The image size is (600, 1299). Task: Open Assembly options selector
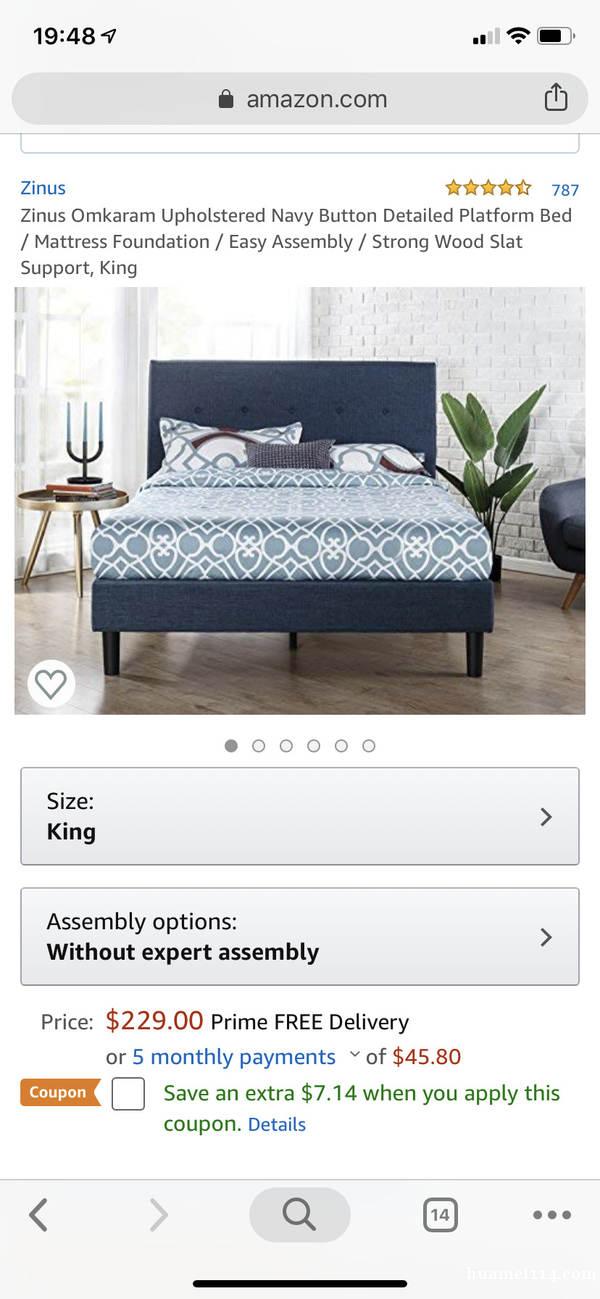tap(300, 936)
